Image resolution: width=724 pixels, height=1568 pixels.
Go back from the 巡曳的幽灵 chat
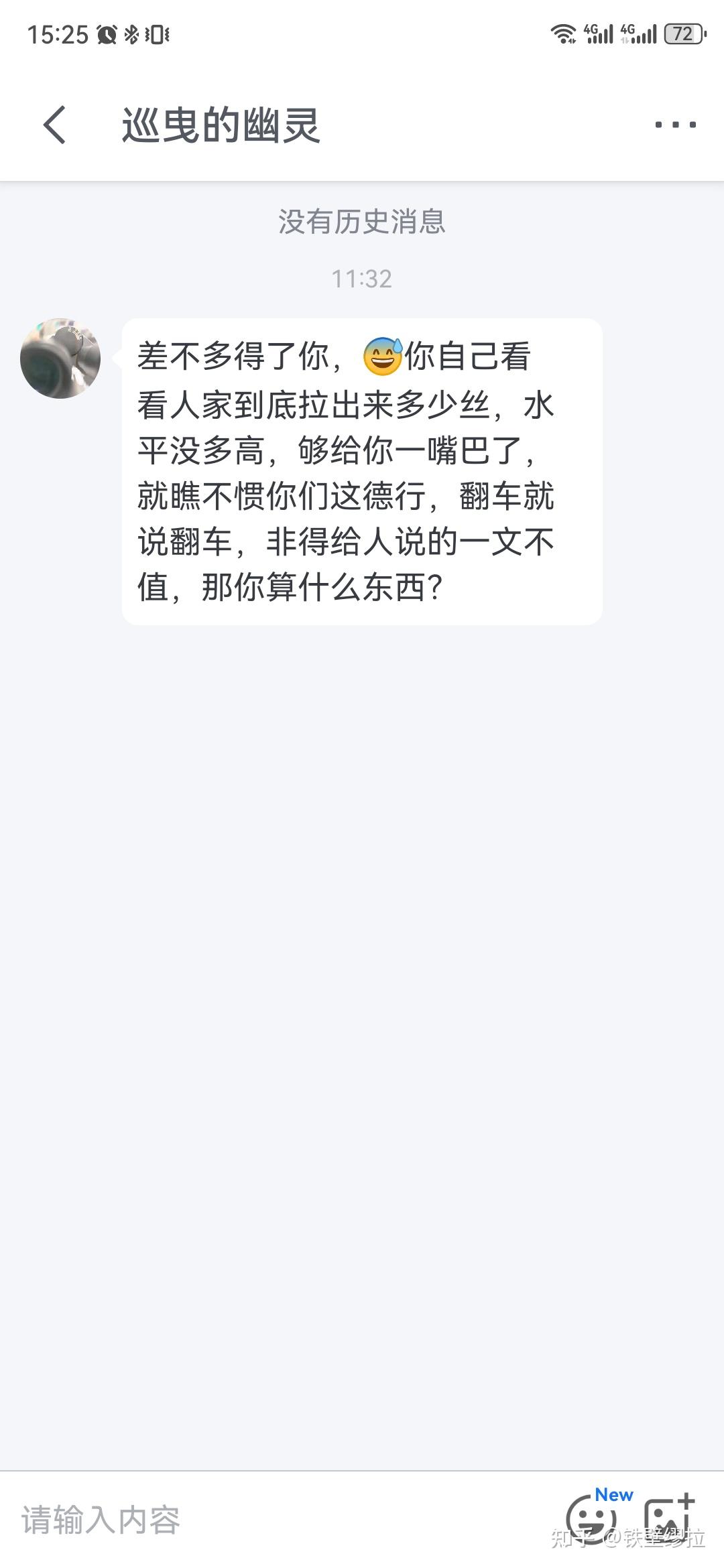click(54, 125)
